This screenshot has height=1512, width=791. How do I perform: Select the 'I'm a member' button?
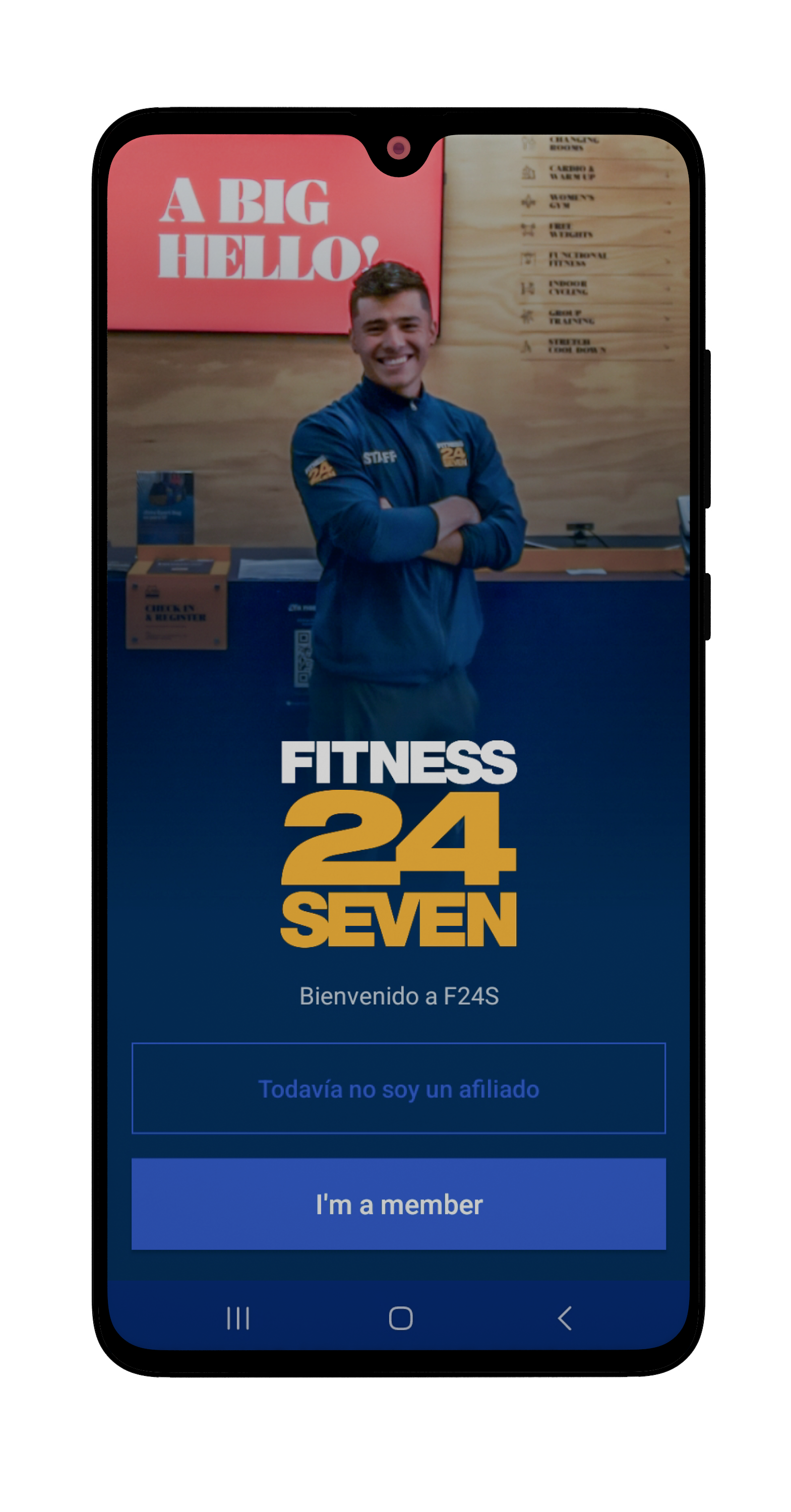click(x=398, y=1204)
